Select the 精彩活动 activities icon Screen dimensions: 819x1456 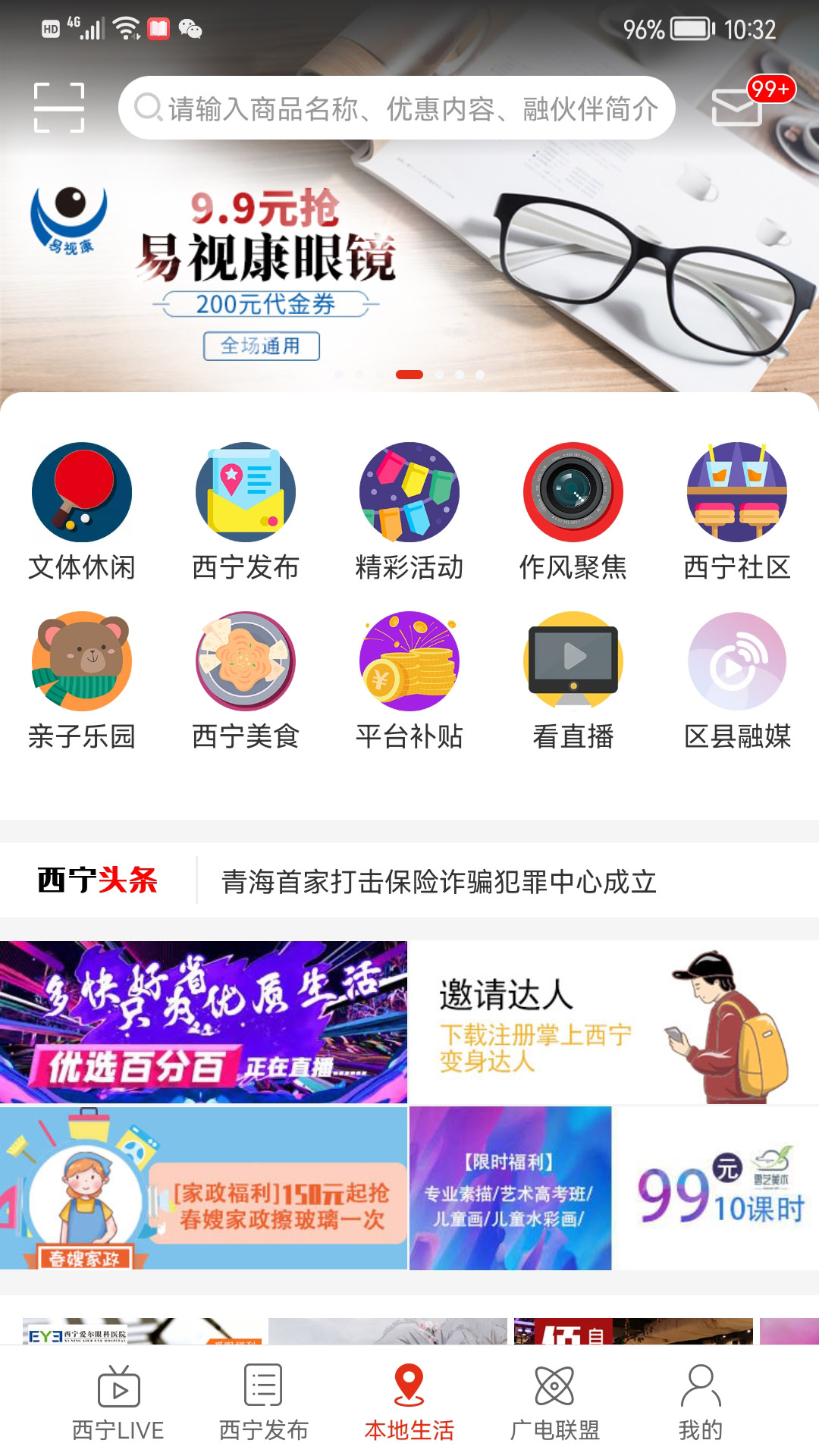pos(409,492)
